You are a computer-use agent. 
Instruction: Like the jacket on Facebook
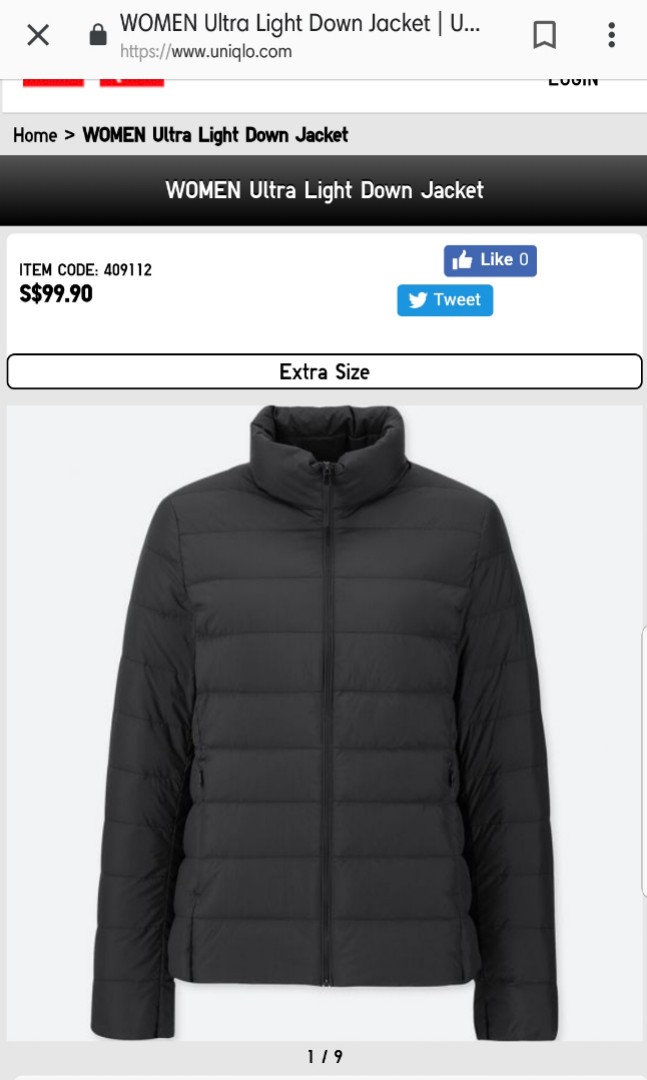[490, 260]
